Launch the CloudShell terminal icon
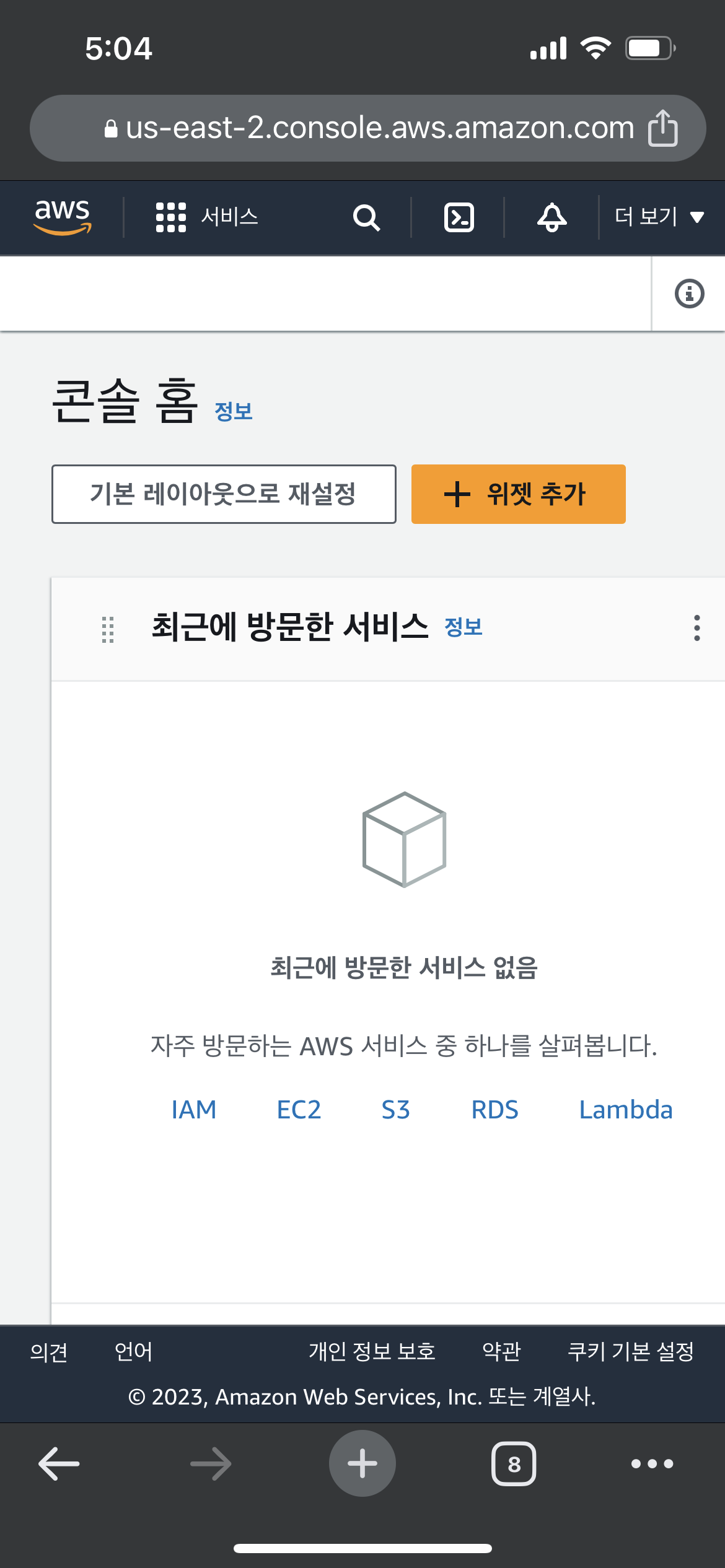This screenshot has width=725, height=1568. pyautogui.click(x=459, y=217)
